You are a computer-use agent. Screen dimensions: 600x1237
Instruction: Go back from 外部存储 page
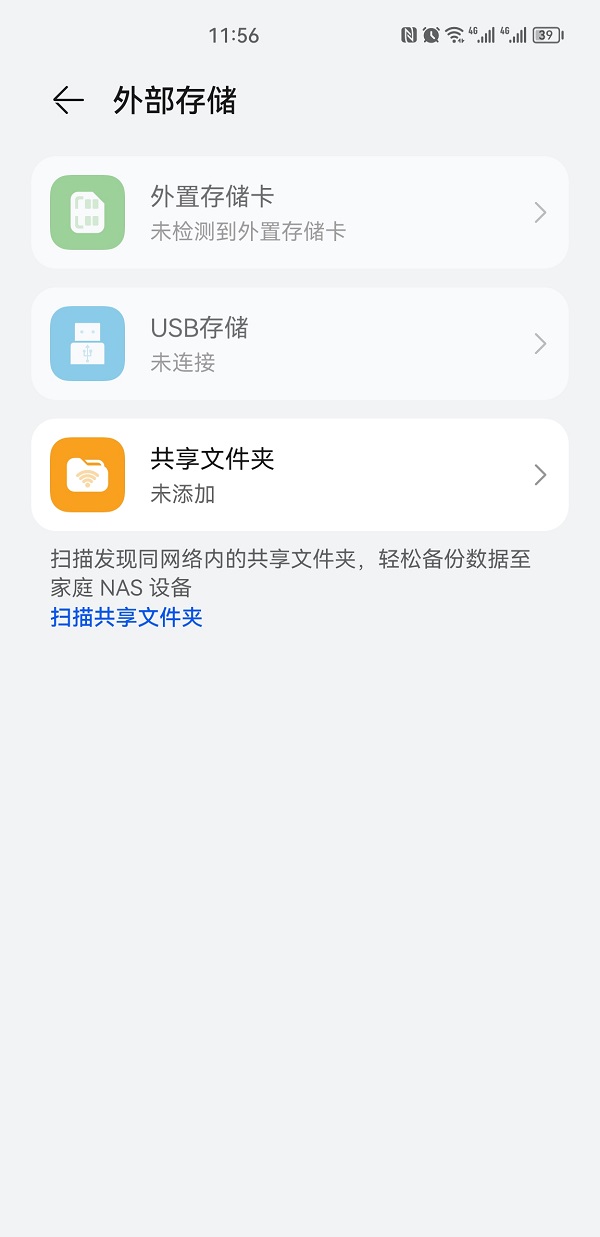pos(68,100)
